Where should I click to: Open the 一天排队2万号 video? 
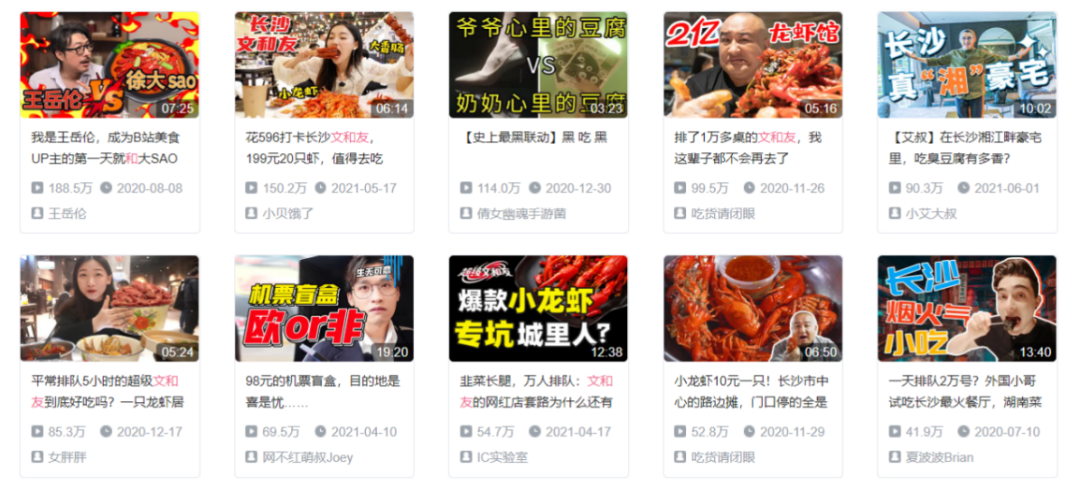point(966,308)
